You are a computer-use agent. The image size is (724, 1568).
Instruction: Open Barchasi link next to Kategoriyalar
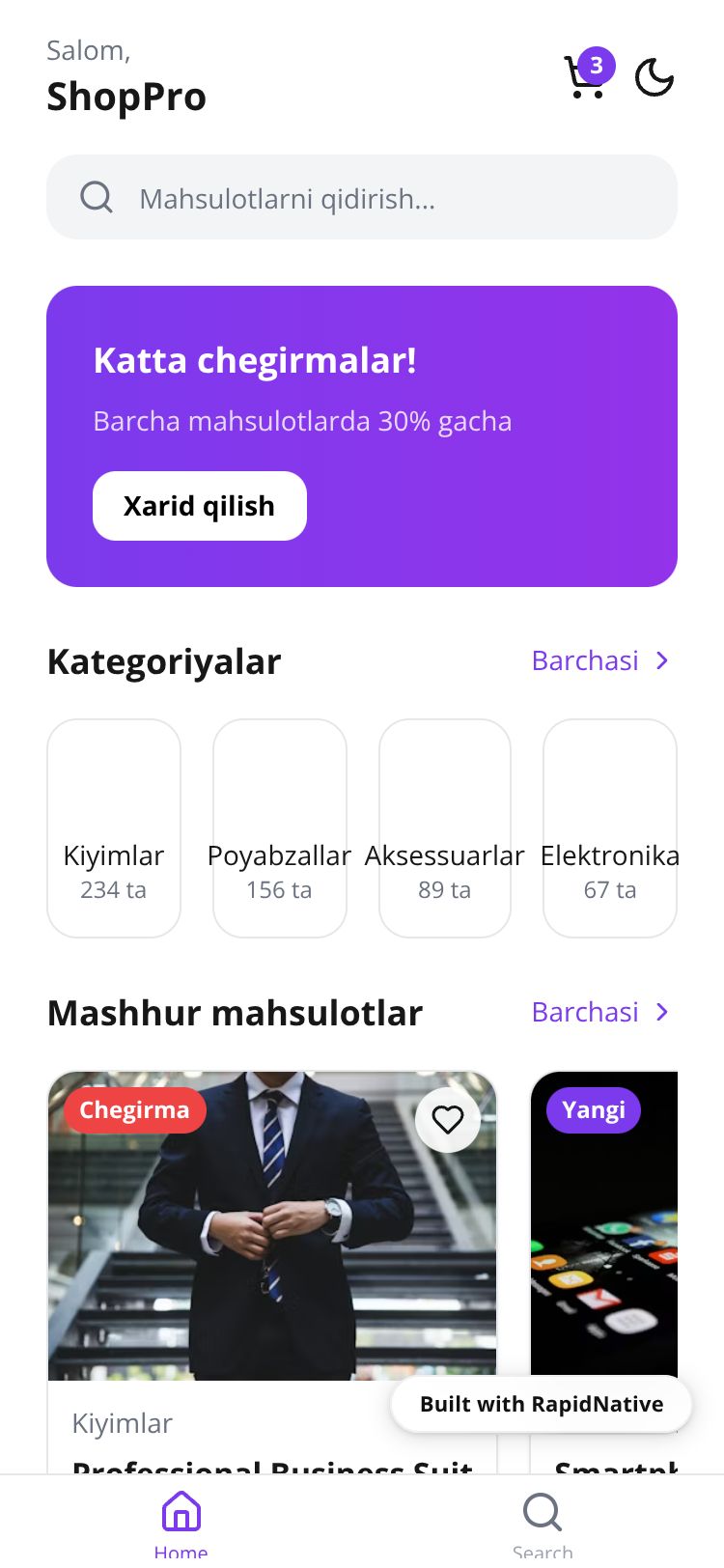(599, 660)
